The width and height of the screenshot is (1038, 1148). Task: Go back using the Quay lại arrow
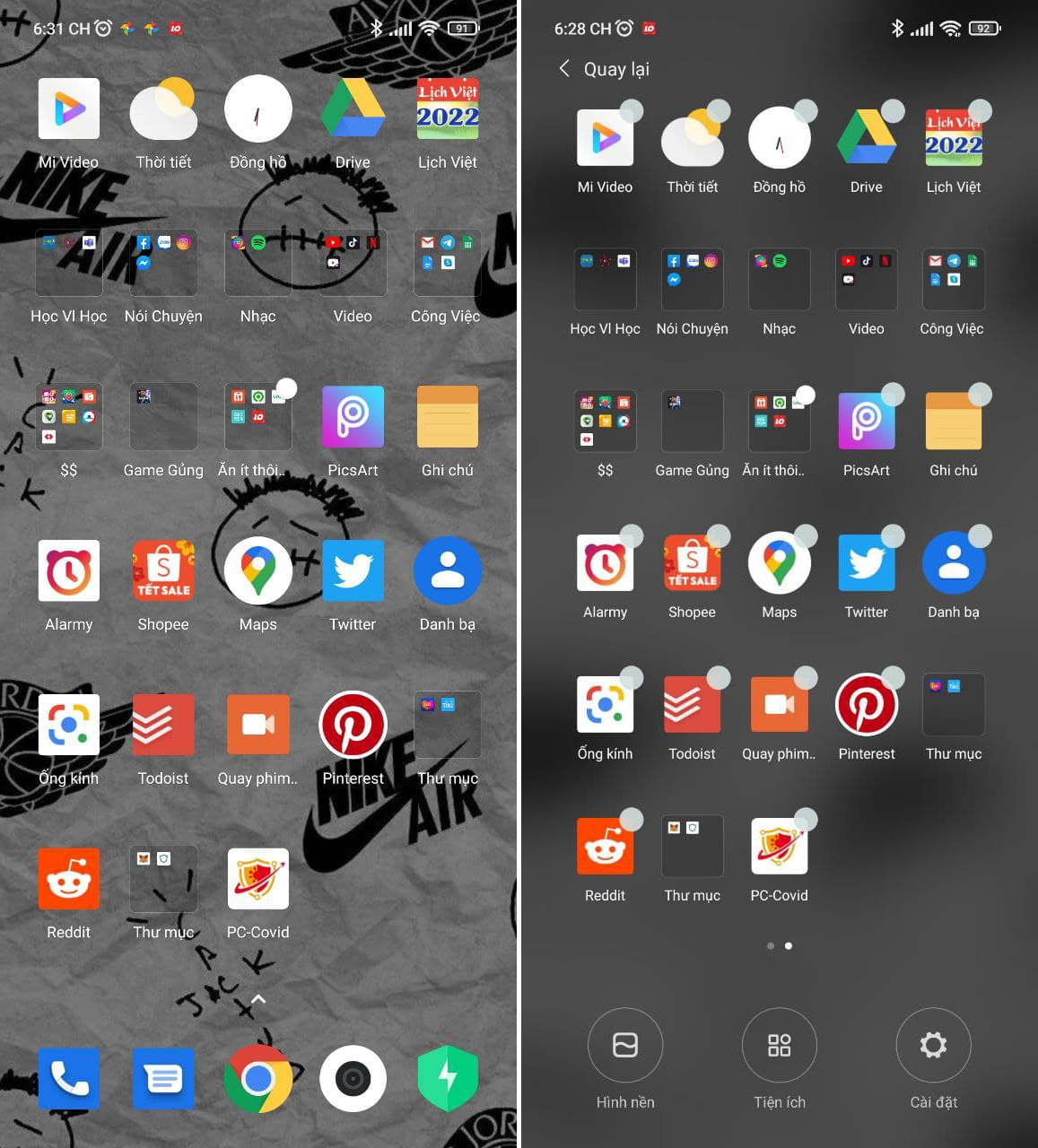[x=565, y=69]
